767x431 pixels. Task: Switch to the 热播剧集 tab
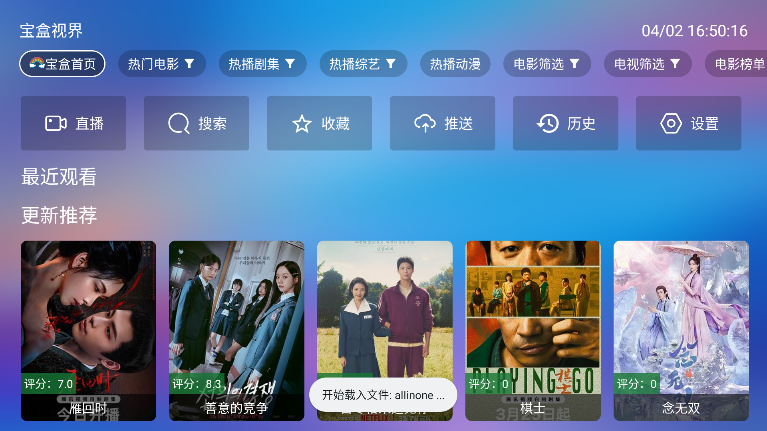[x=262, y=64]
